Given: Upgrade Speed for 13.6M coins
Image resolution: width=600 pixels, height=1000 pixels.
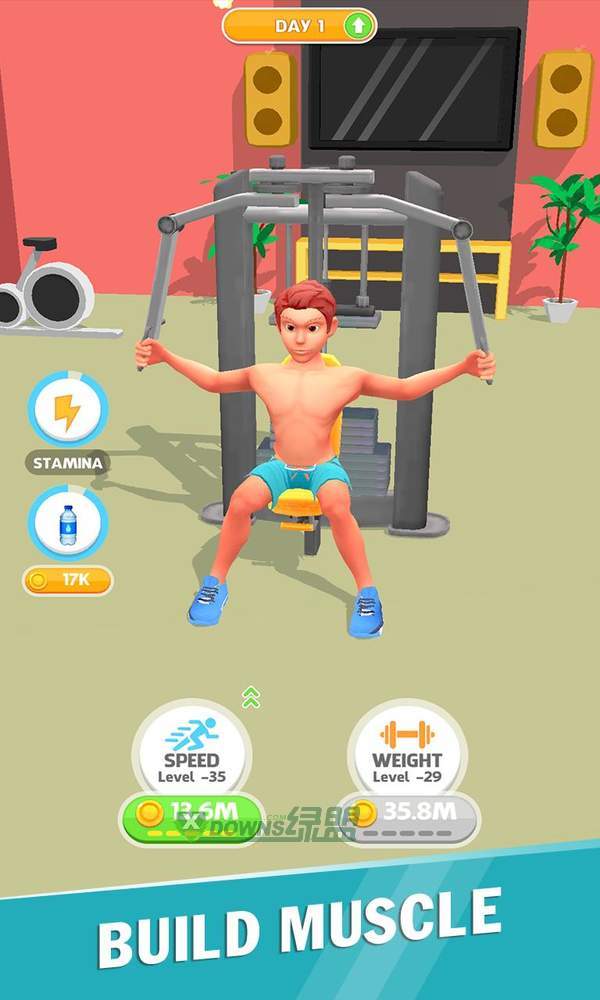Looking at the screenshot, I should tap(191, 818).
